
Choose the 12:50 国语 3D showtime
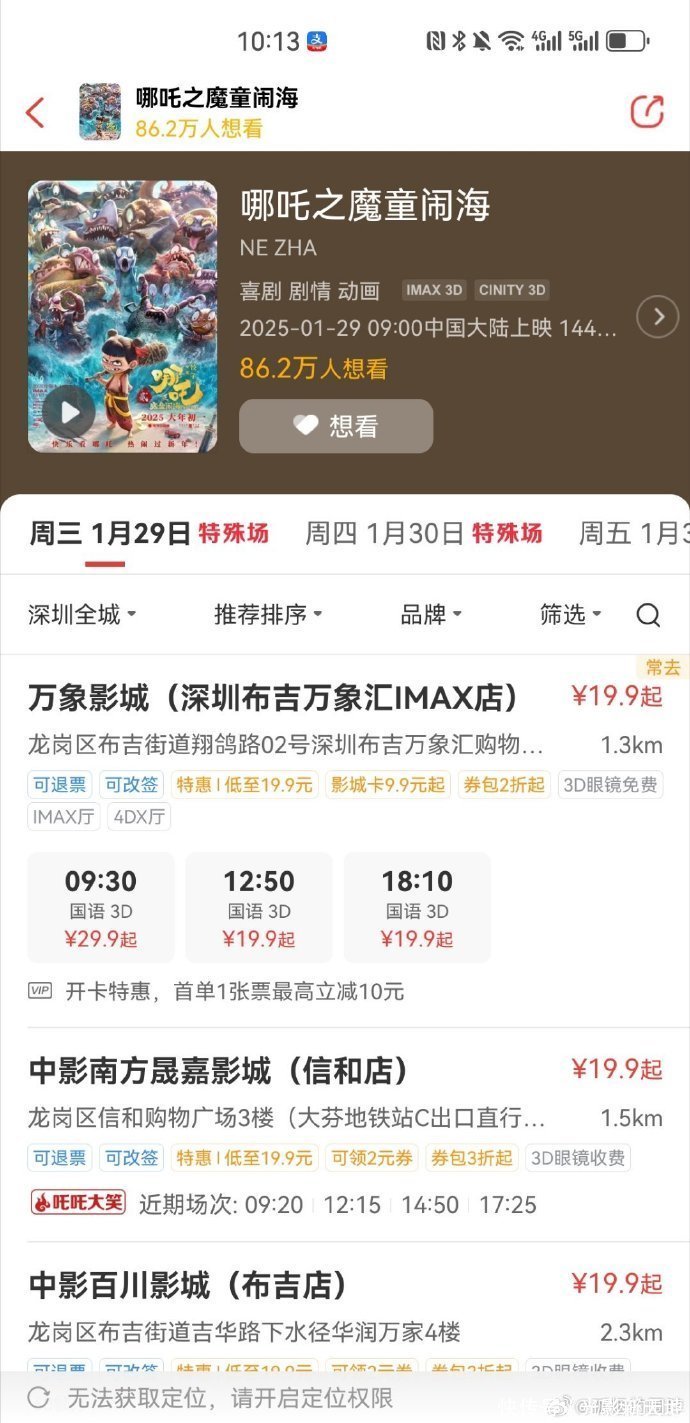pos(259,907)
